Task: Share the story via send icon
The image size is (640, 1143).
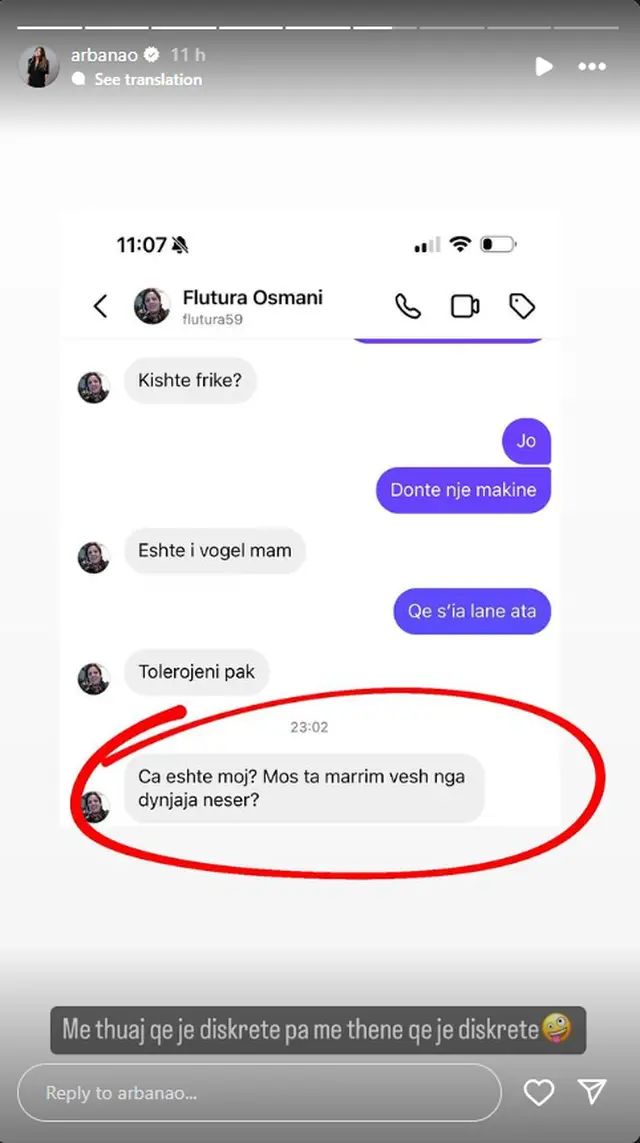Action: point(593,1092)
